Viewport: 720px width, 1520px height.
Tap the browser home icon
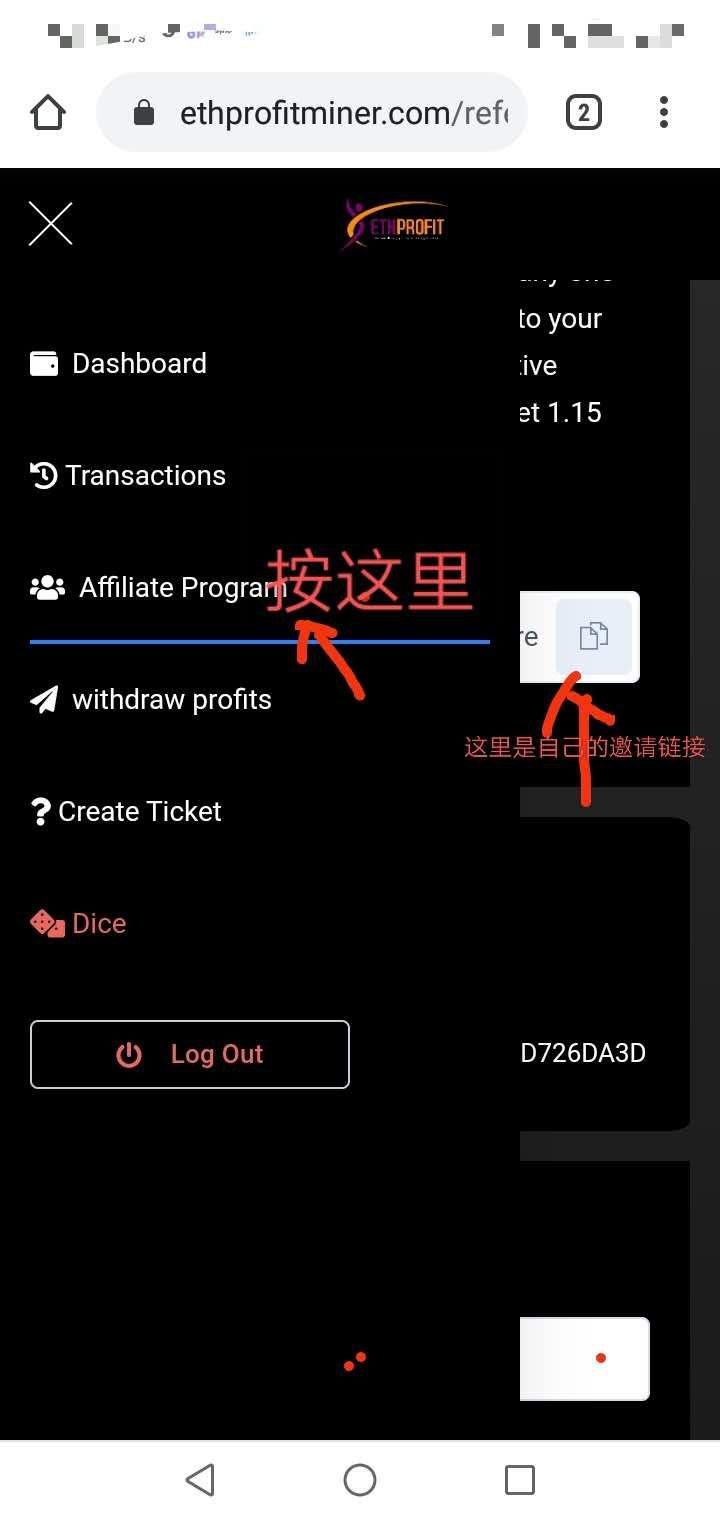48,112
